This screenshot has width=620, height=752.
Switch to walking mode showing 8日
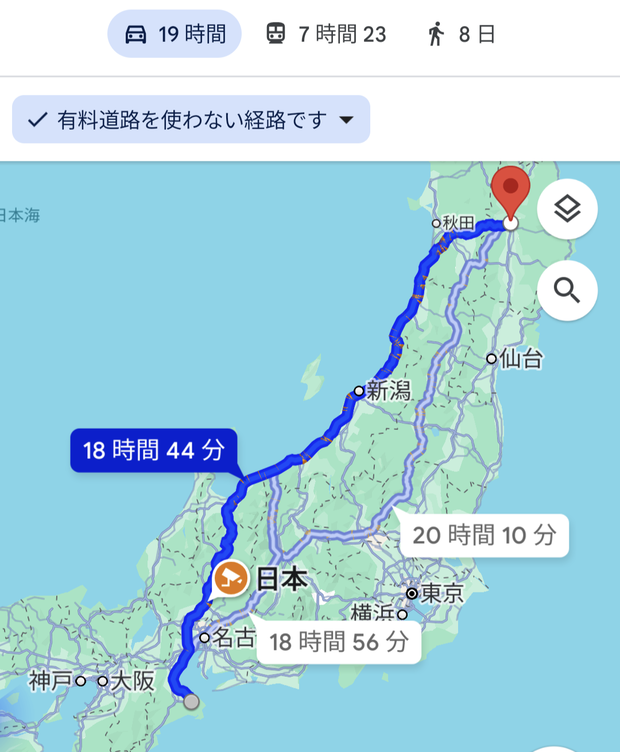[461, 35]
